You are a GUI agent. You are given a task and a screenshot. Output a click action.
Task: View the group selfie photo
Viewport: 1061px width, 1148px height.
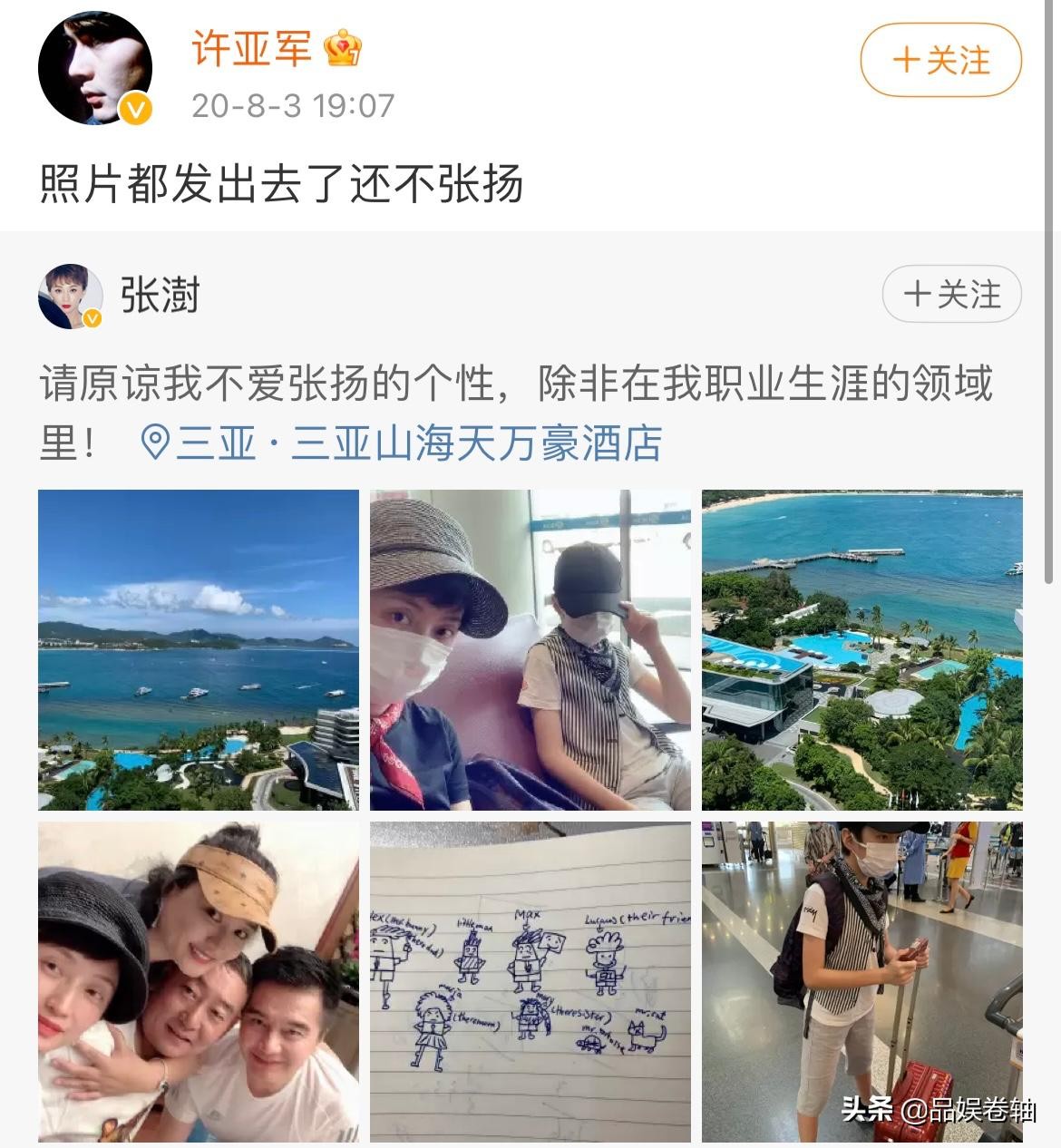pos(199,981)
